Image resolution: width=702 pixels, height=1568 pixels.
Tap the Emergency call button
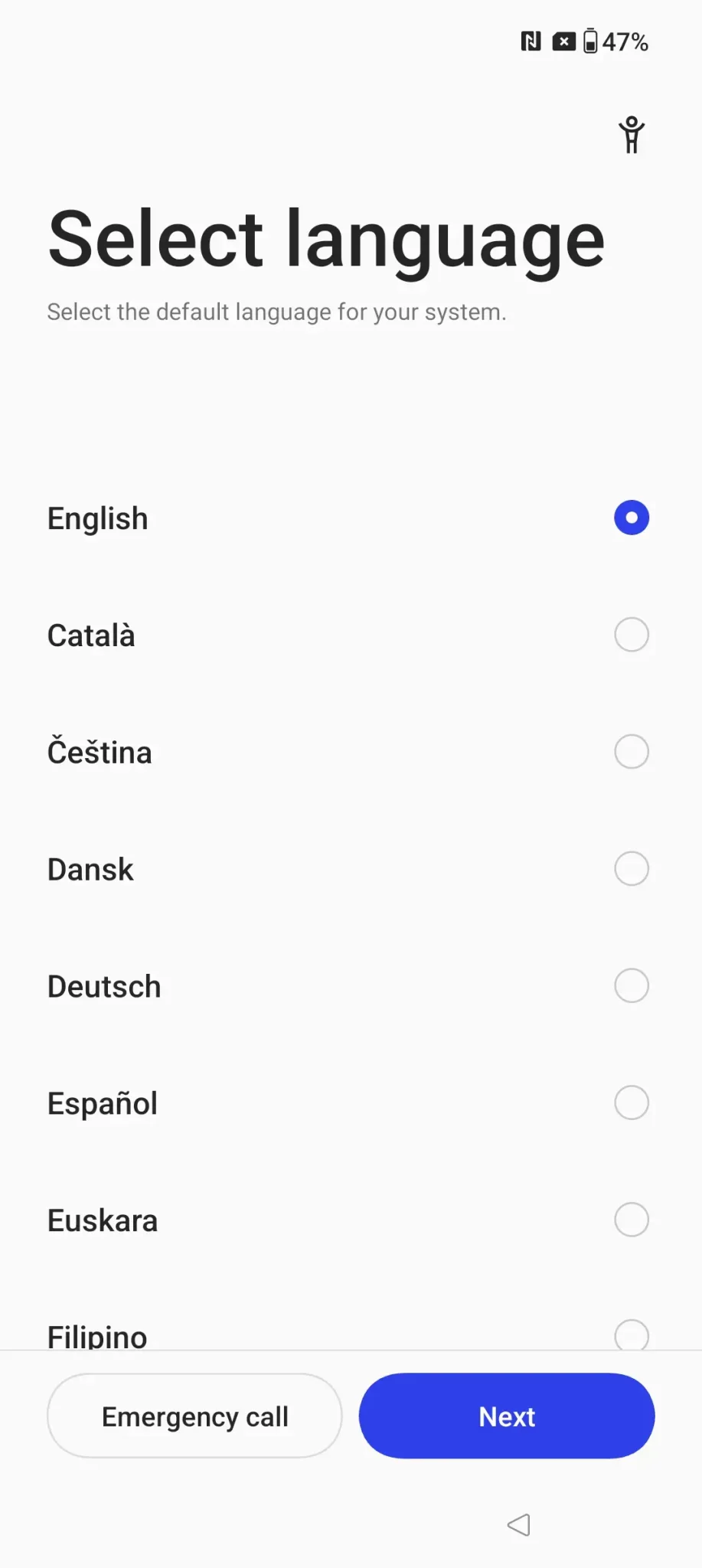point(194,1416)
